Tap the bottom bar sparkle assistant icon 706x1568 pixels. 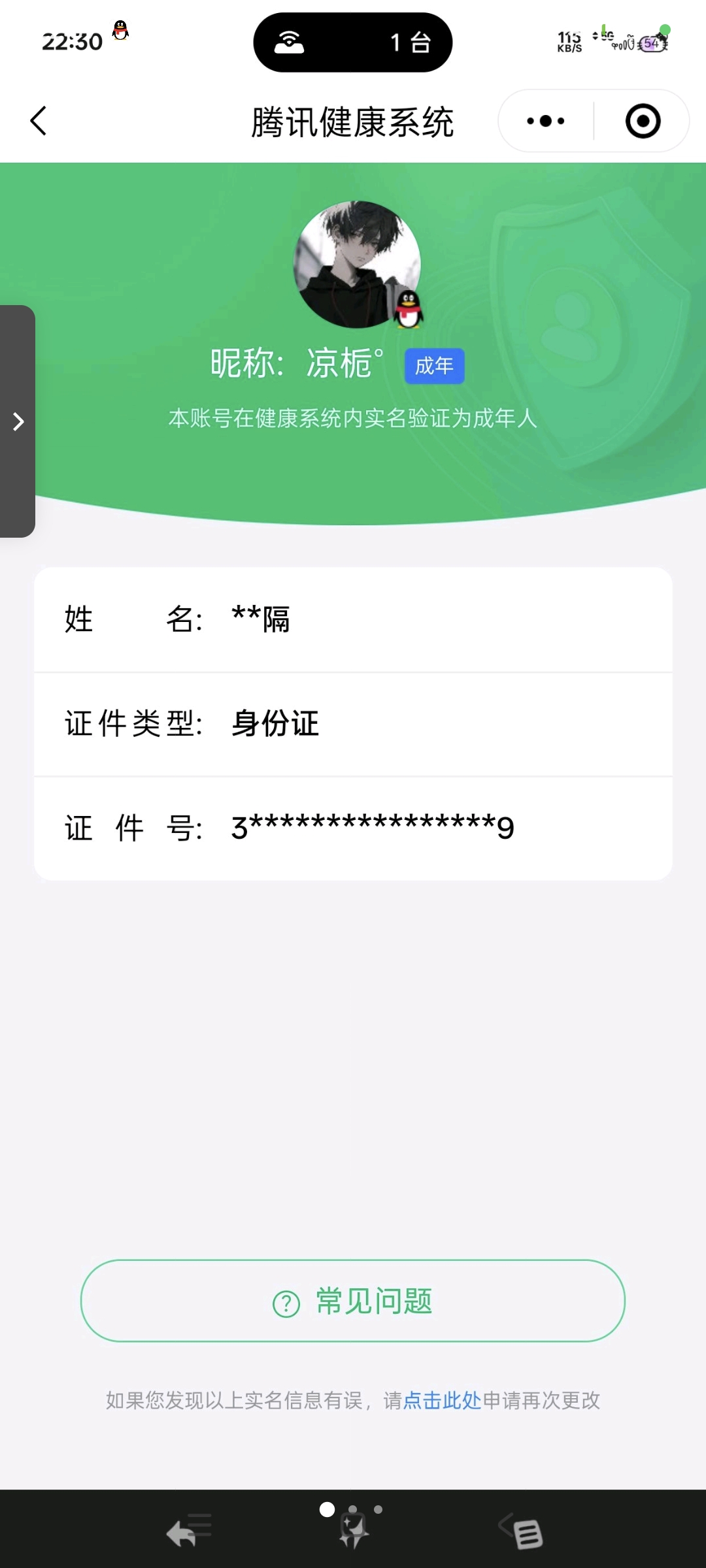point(354,1531)
